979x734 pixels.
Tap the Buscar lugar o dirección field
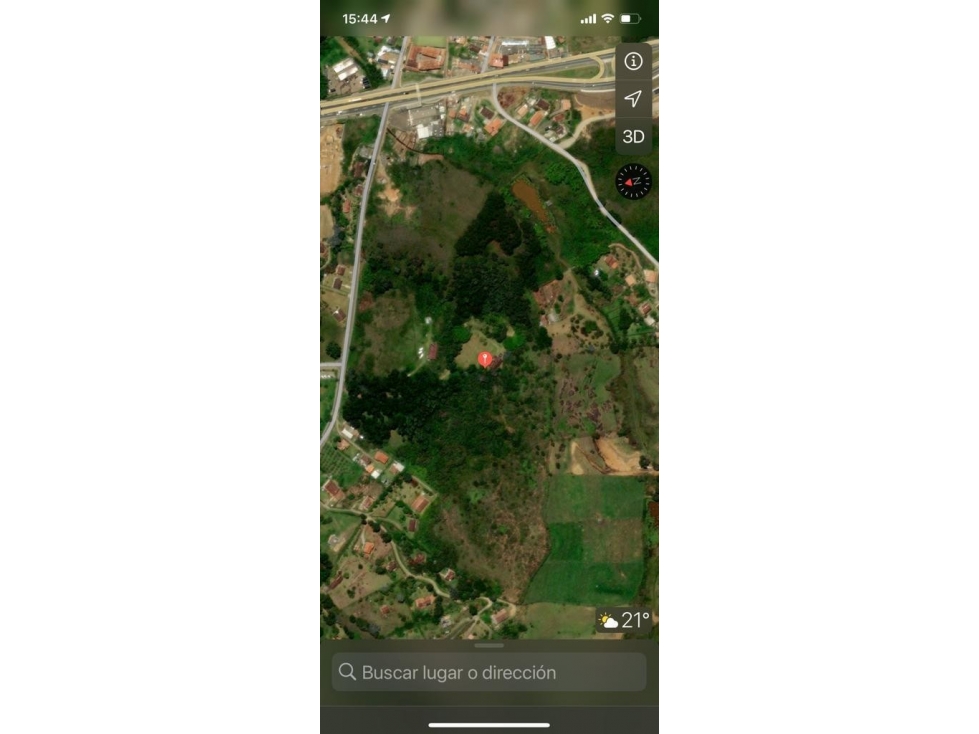(489, 672)
